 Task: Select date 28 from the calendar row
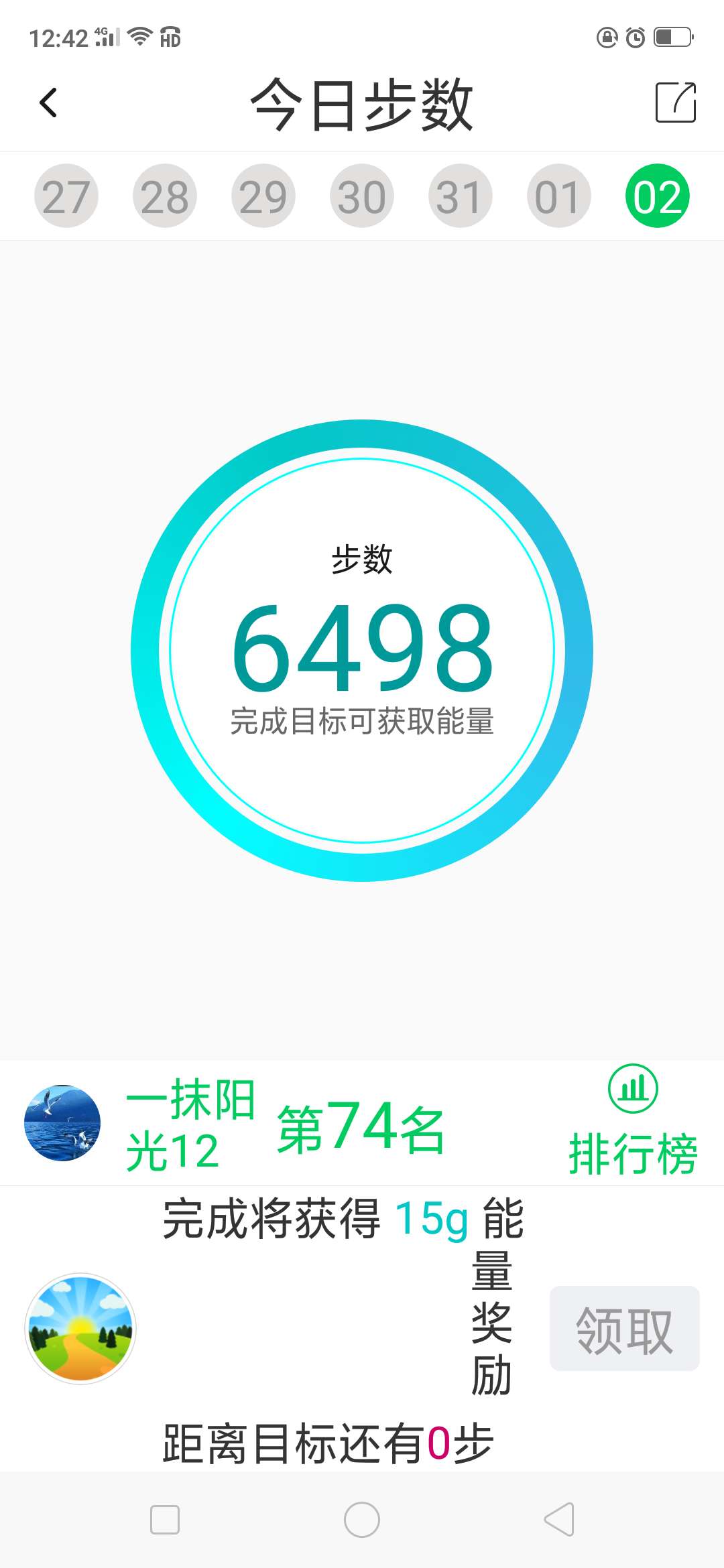(165, 195)
